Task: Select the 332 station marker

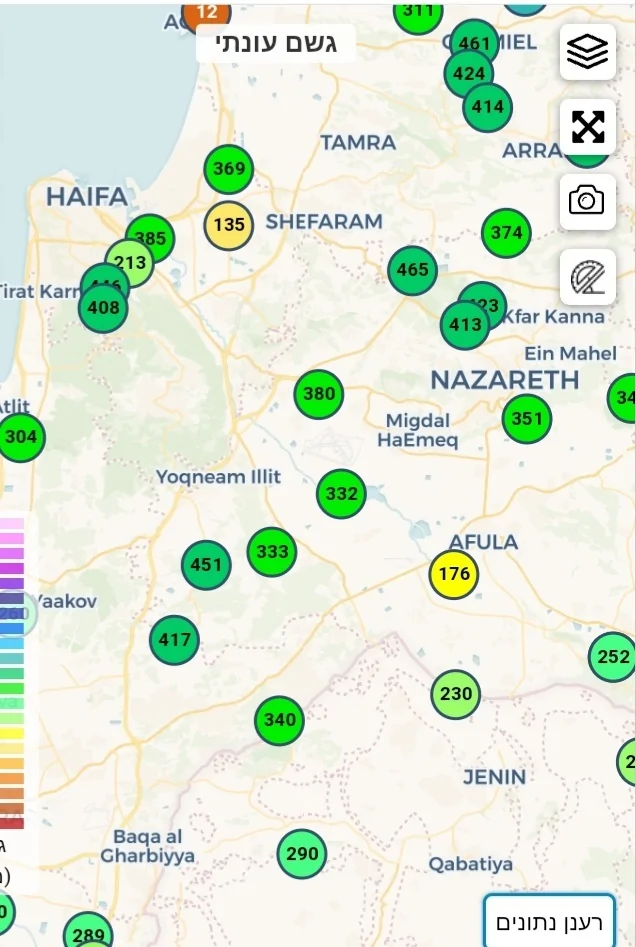Action: (341, 494)
